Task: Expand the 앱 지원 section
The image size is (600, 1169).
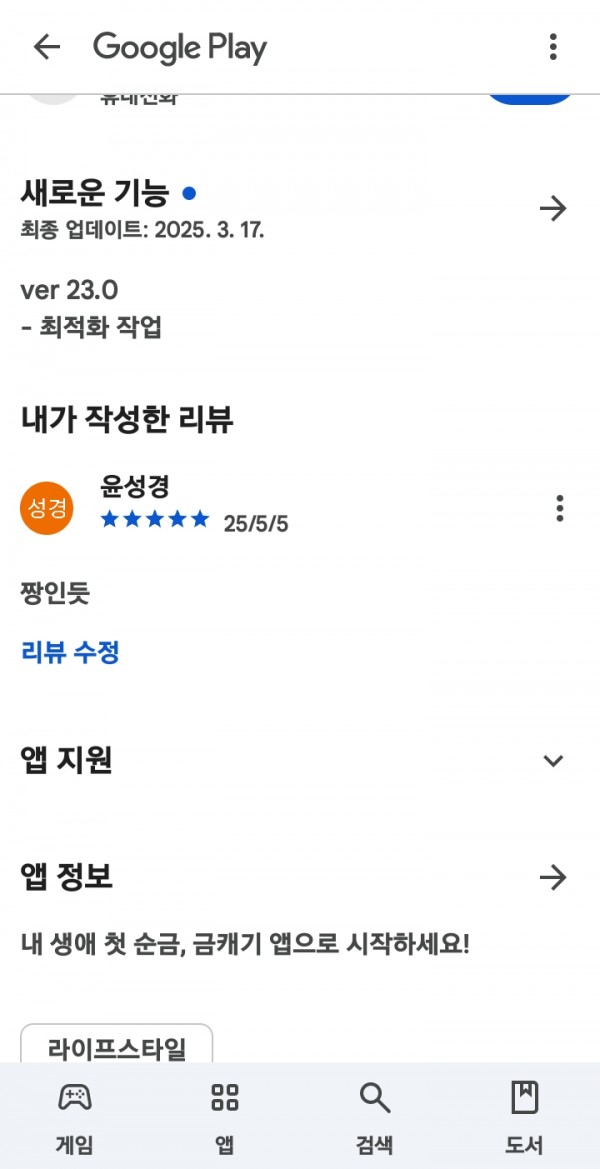Action: click(553, 761)
